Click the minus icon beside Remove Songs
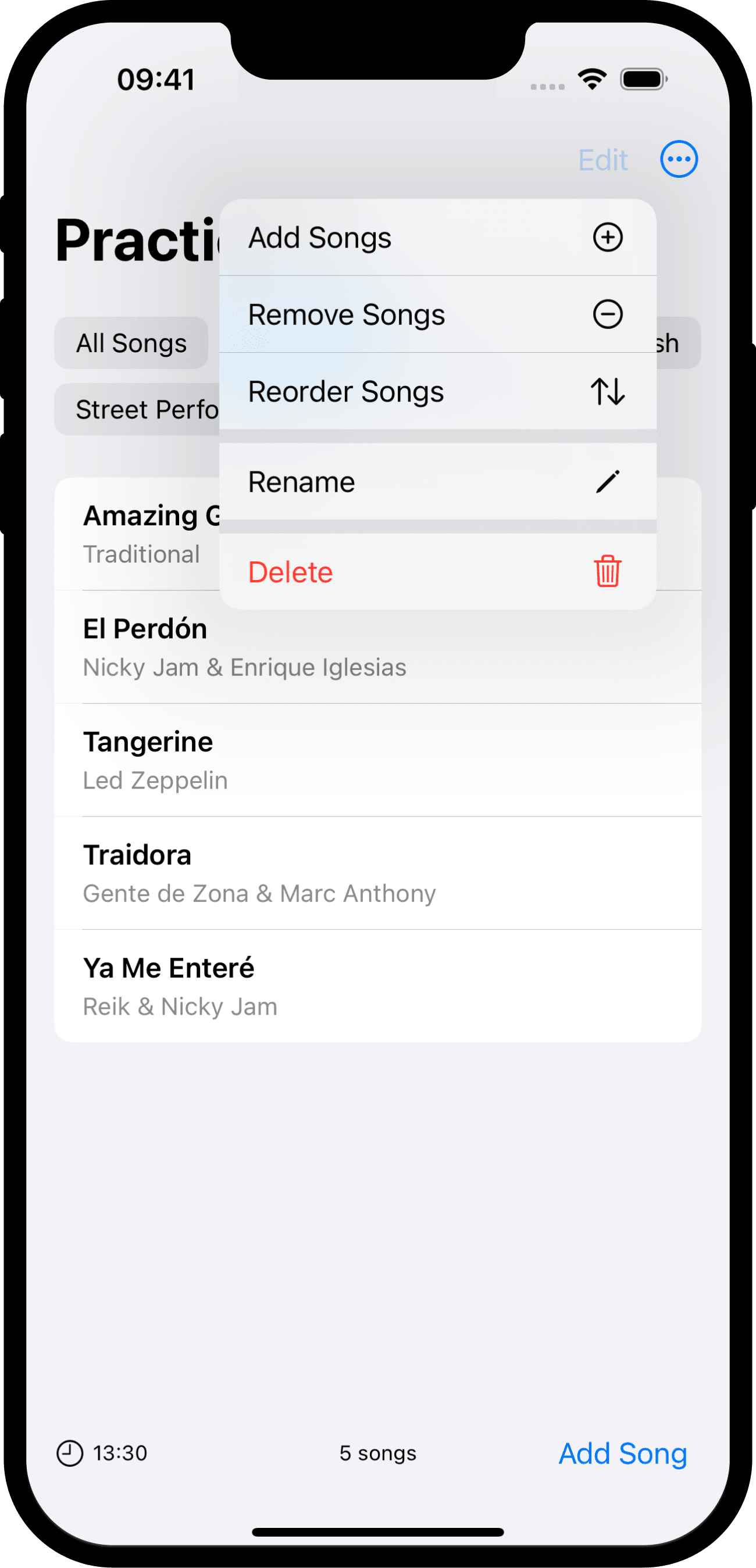 coord(608,314)
